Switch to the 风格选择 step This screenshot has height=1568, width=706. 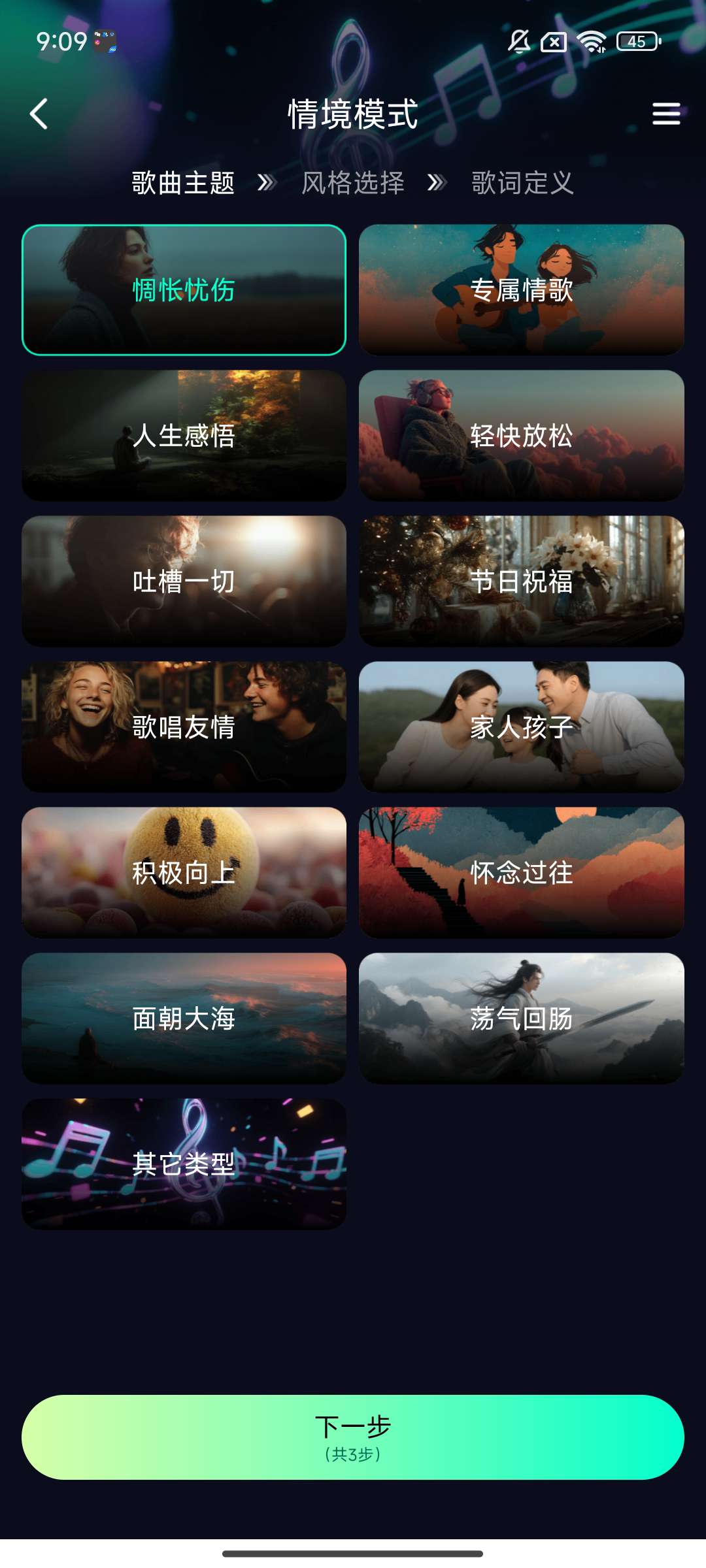(353, 183)
